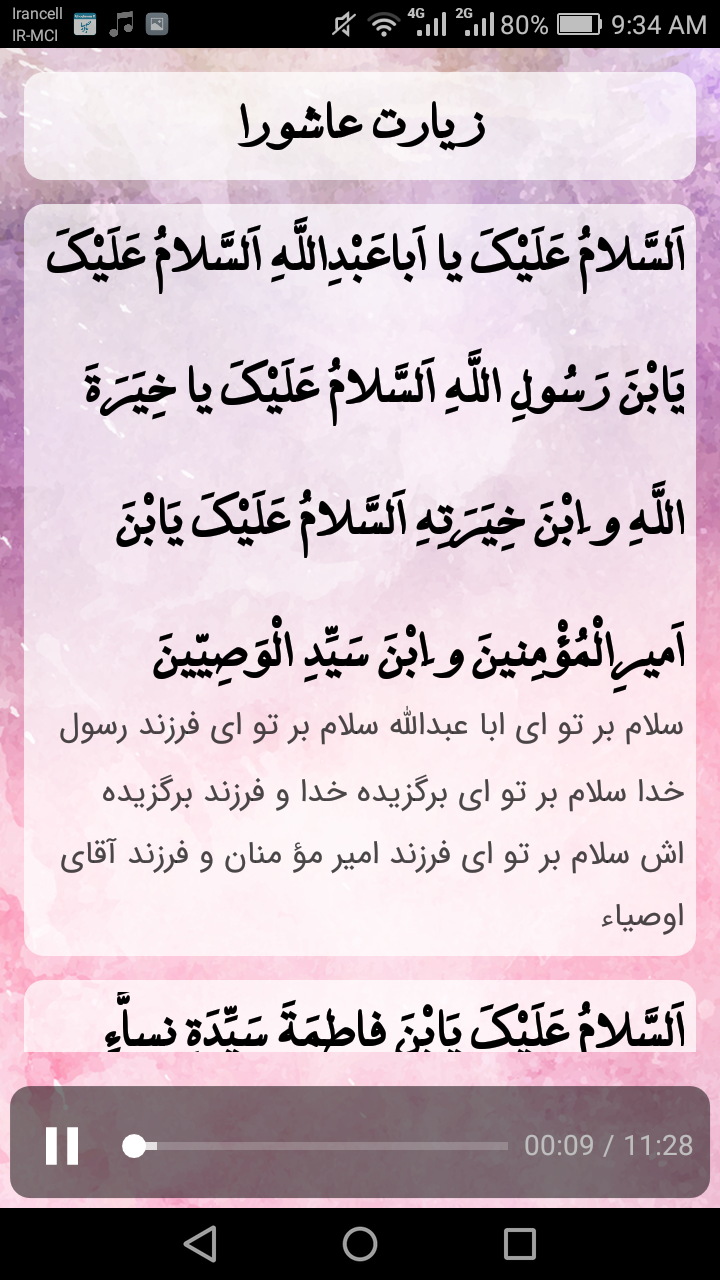Tap the audio progress slider
This screenshot has height=1280, width=720.
tap(316, 1146)
